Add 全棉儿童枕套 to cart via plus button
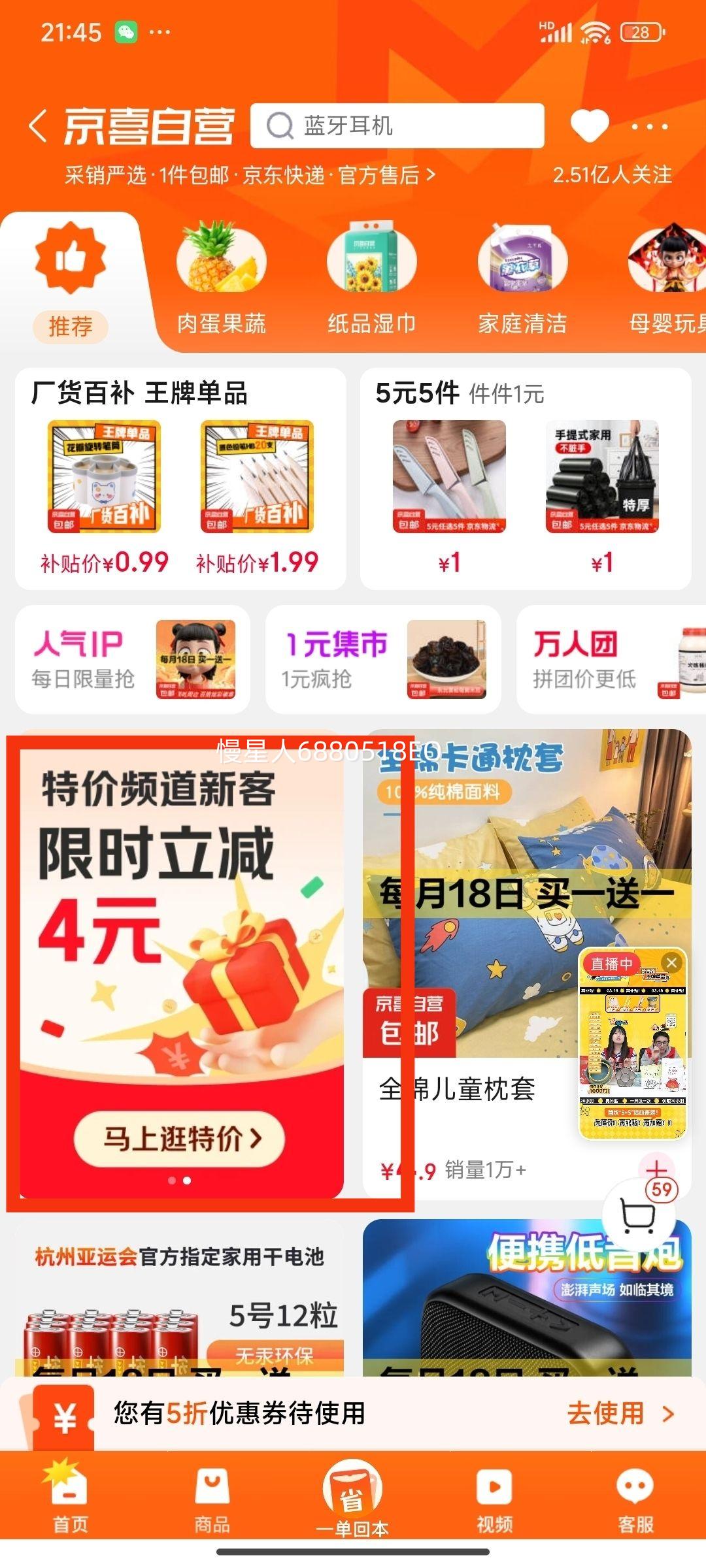 point(656,1169)
